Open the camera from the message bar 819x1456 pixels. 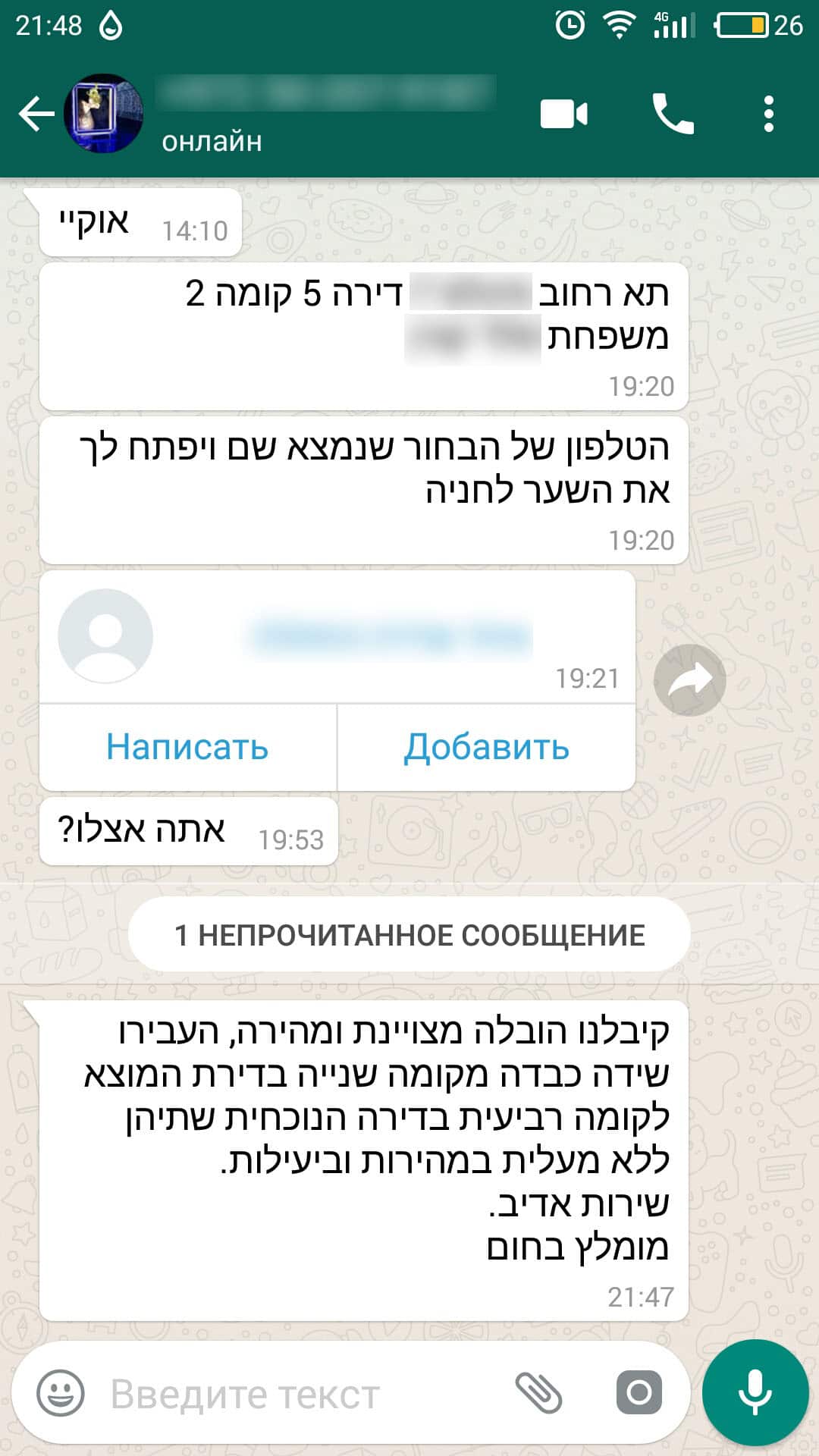(x=639, y=1393)
